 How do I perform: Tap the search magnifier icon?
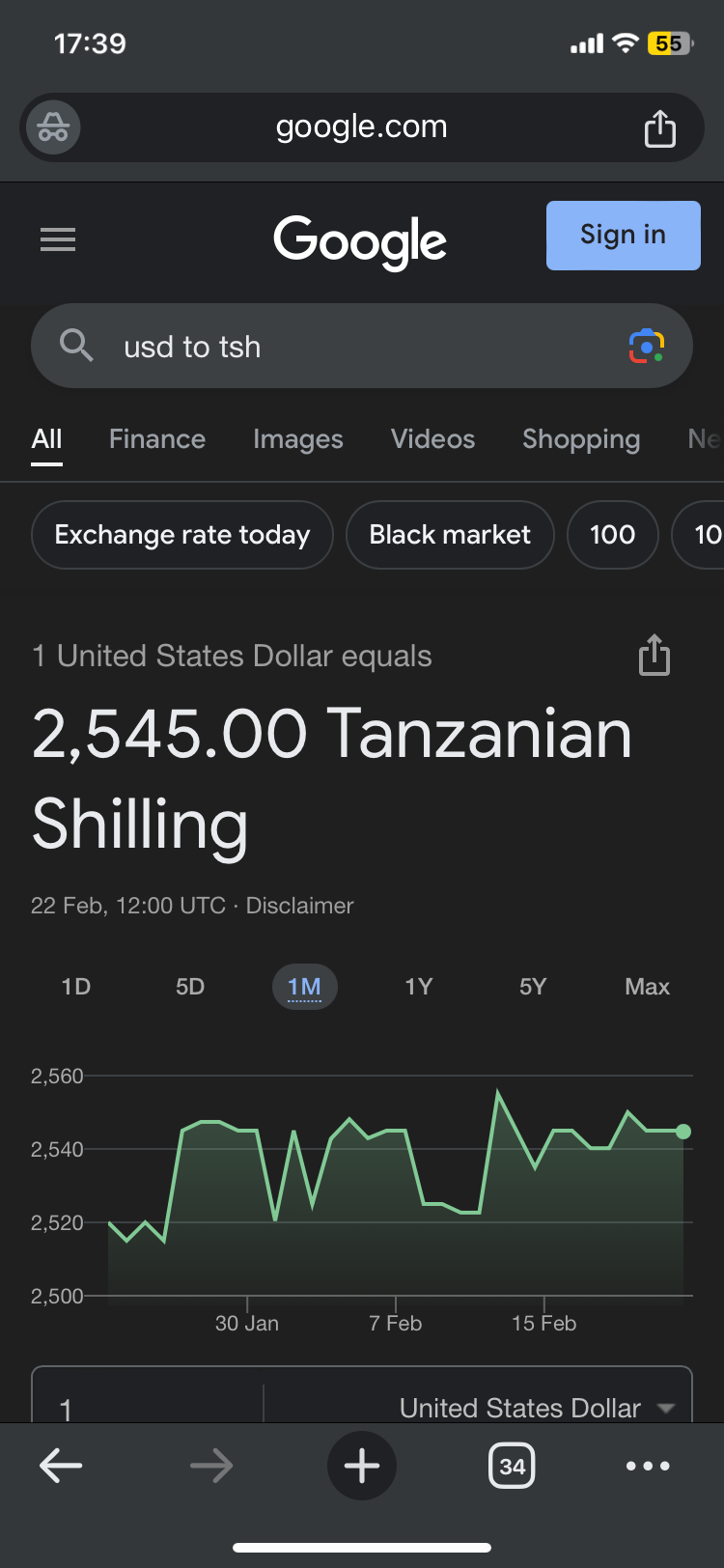click(x=76, y=346)
